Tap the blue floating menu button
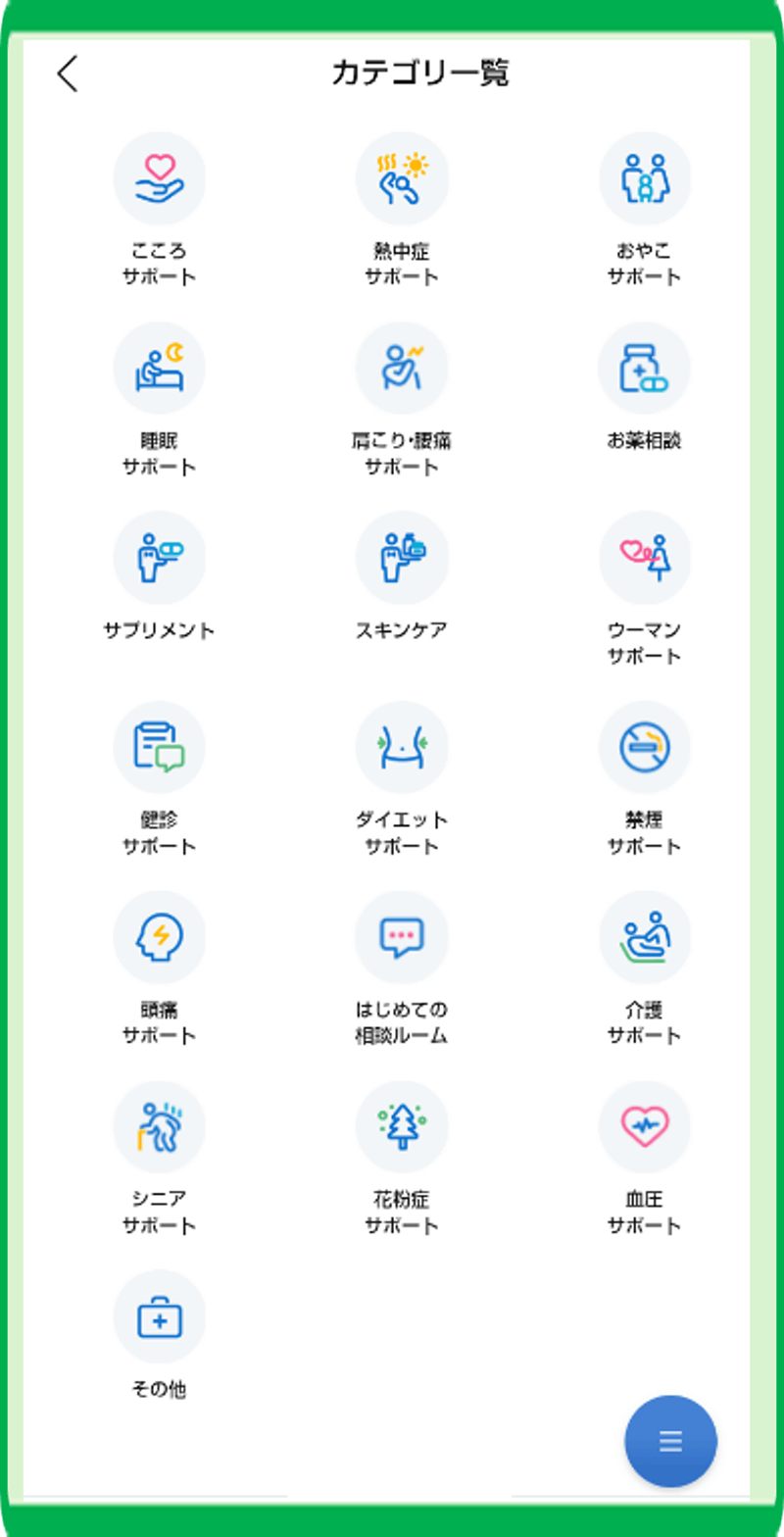Screen dimensions: 784x1537 click(x=671, y=1441)
